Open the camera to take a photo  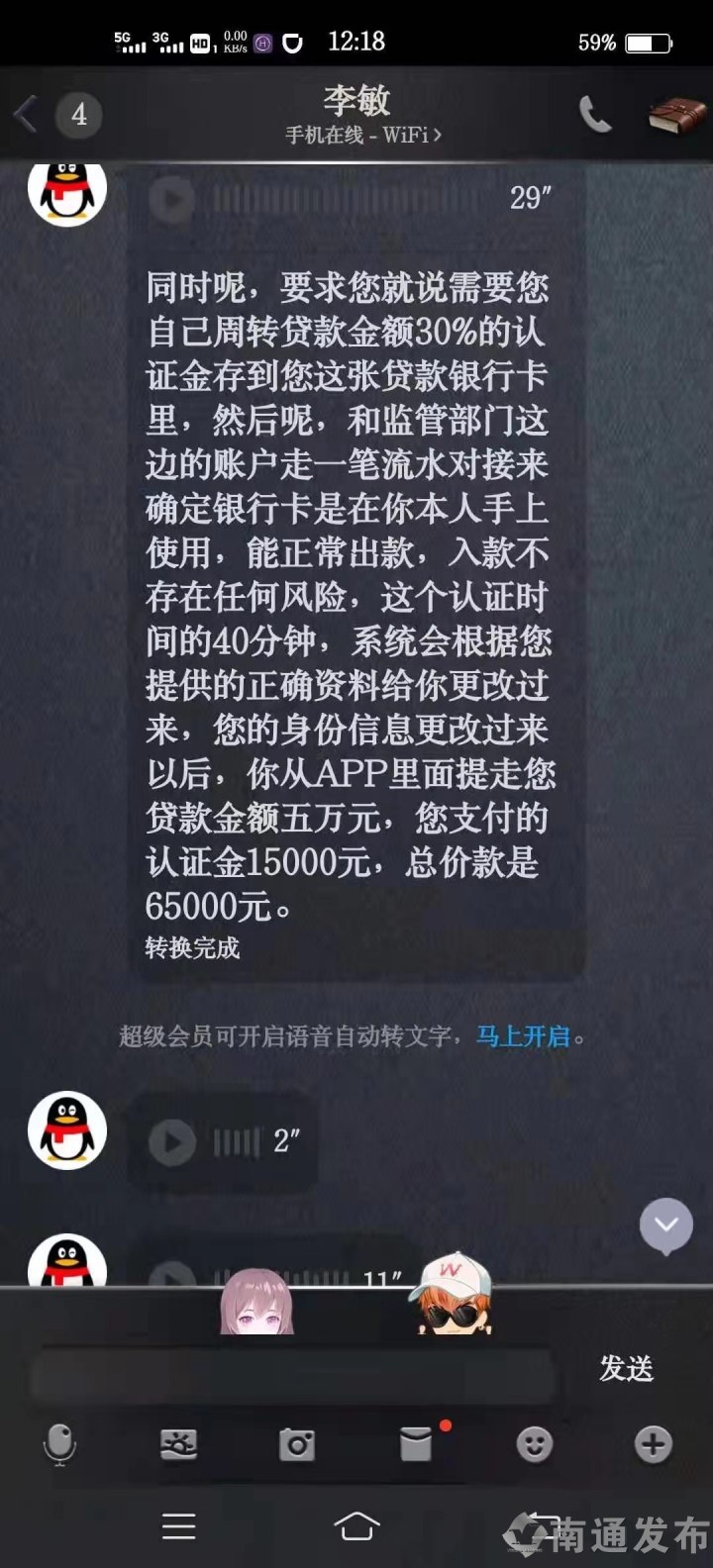coord(296,1445)
